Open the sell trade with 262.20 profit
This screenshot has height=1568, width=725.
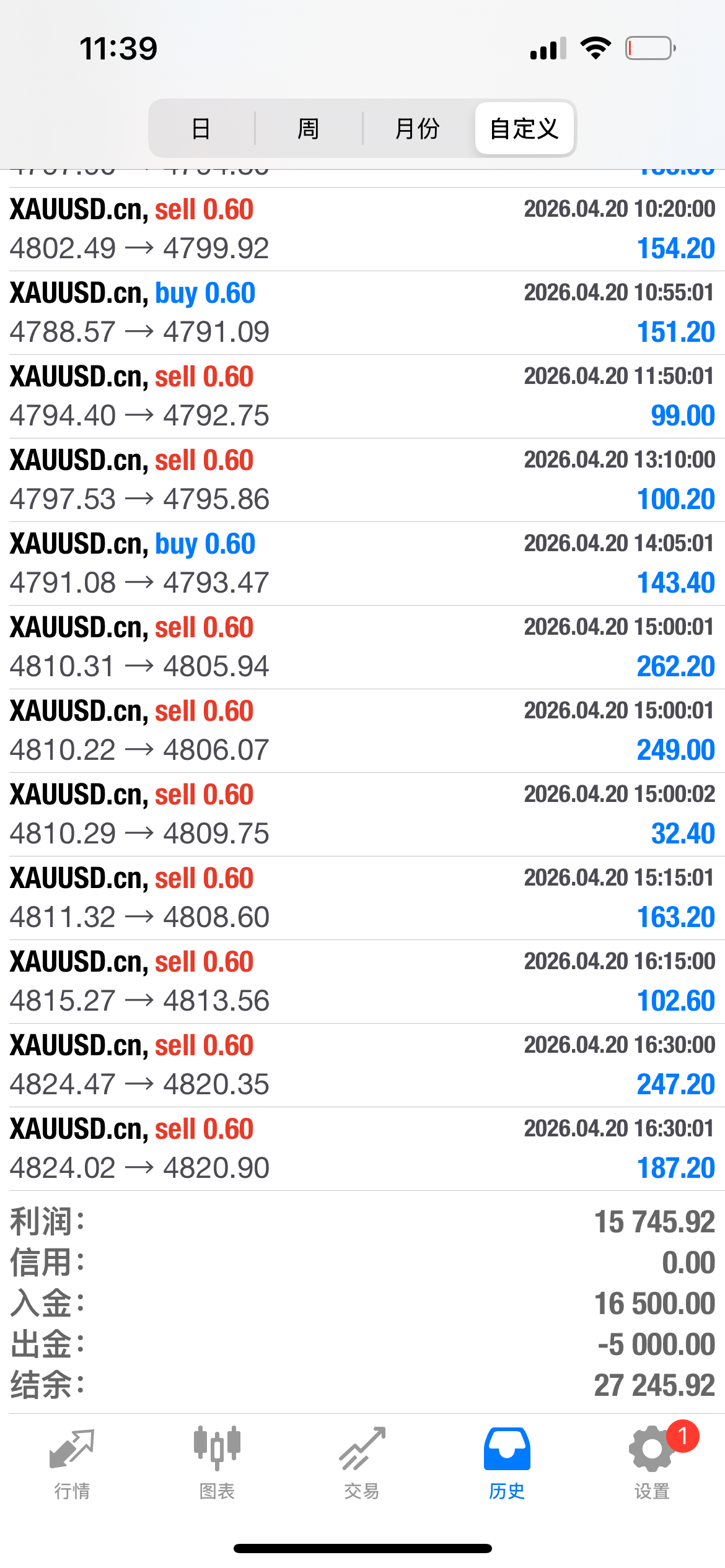tap(362, 647)
